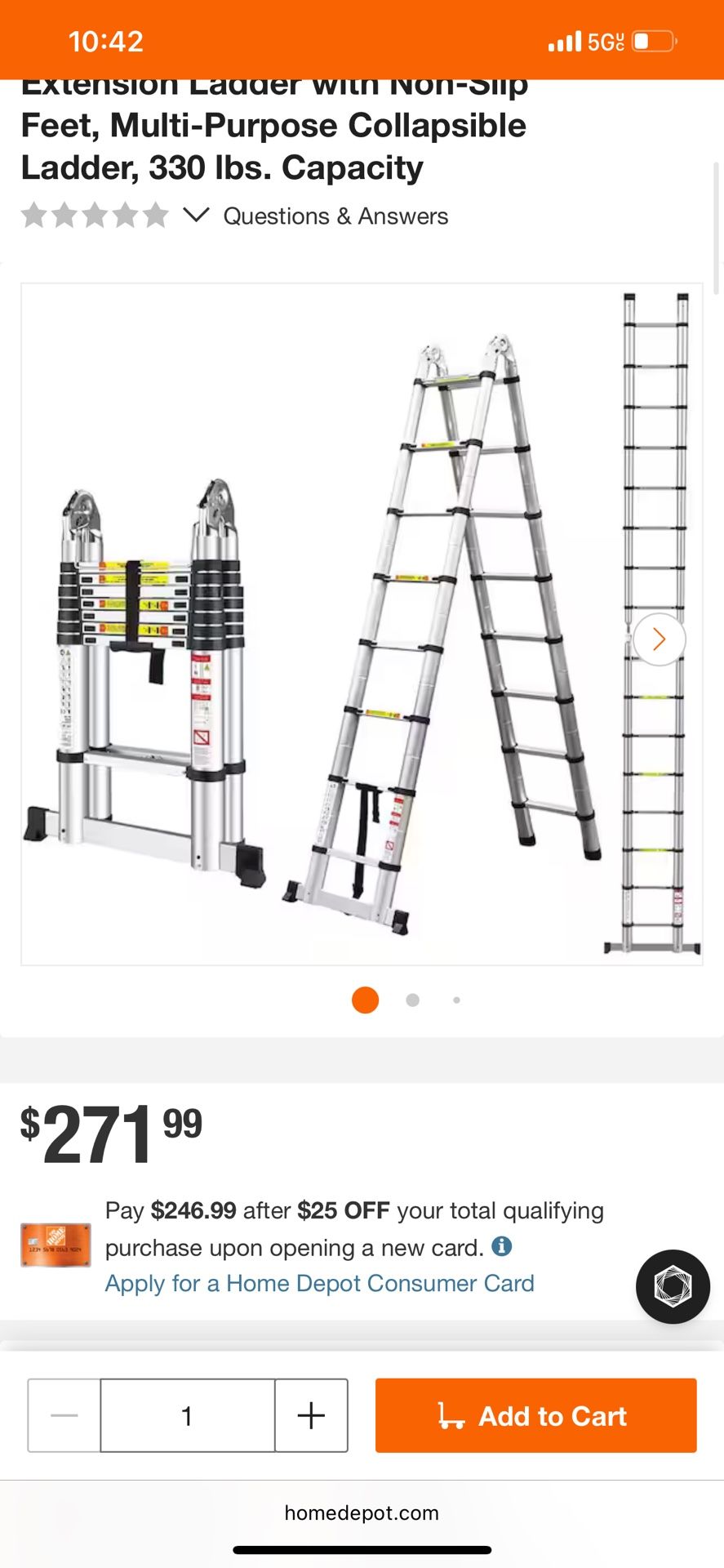The width and height of the screenshot is (724, 1568).
Task: Tap the quantity input field showing 1
Action: tap(187, 1416)
